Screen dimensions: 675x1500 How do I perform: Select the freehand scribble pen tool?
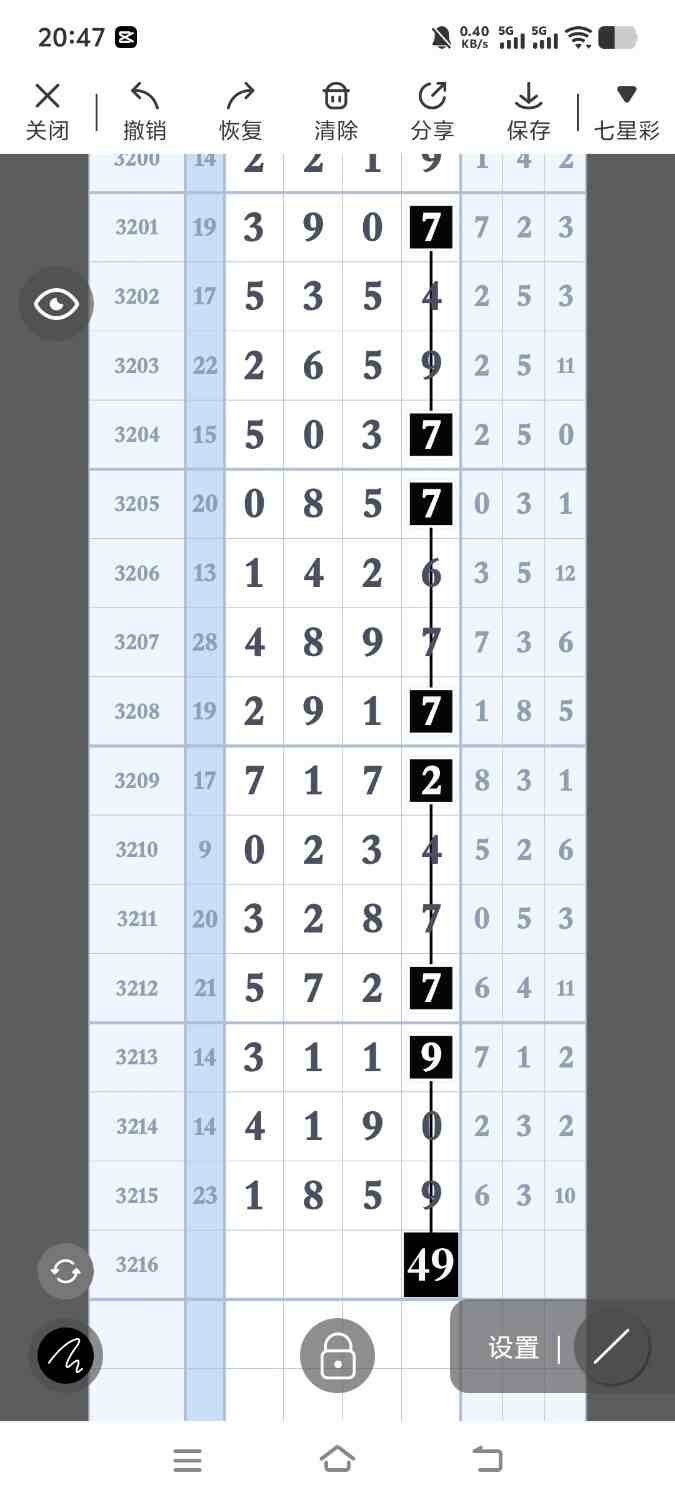(65, 1356)
